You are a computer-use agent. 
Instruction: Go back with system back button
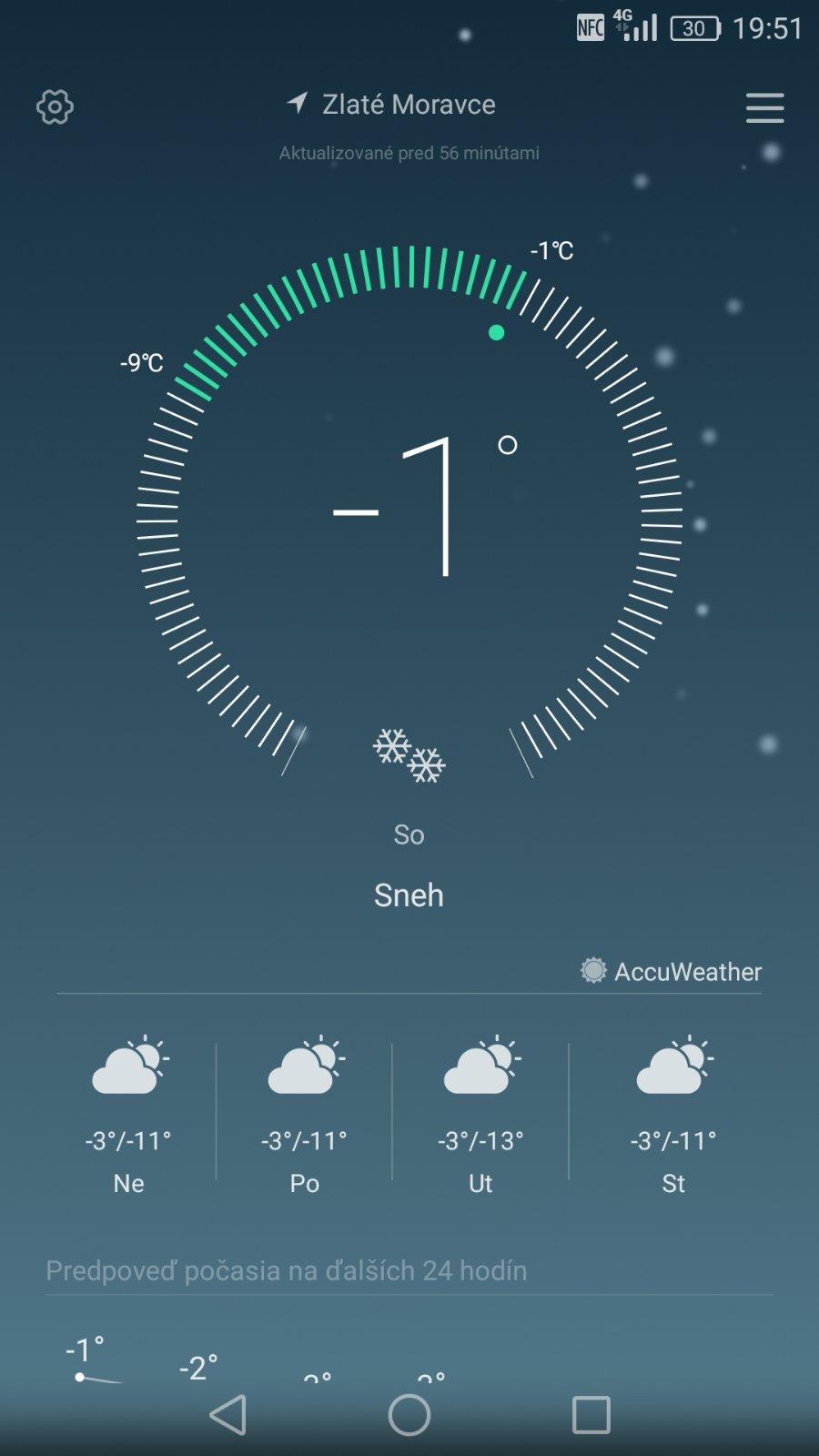click(x=227, y=1415)
